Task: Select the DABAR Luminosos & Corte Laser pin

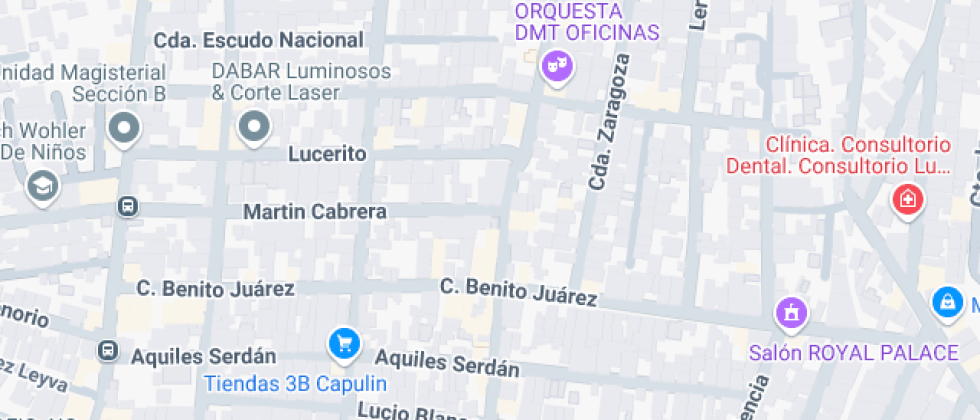Action: [254, 127]
